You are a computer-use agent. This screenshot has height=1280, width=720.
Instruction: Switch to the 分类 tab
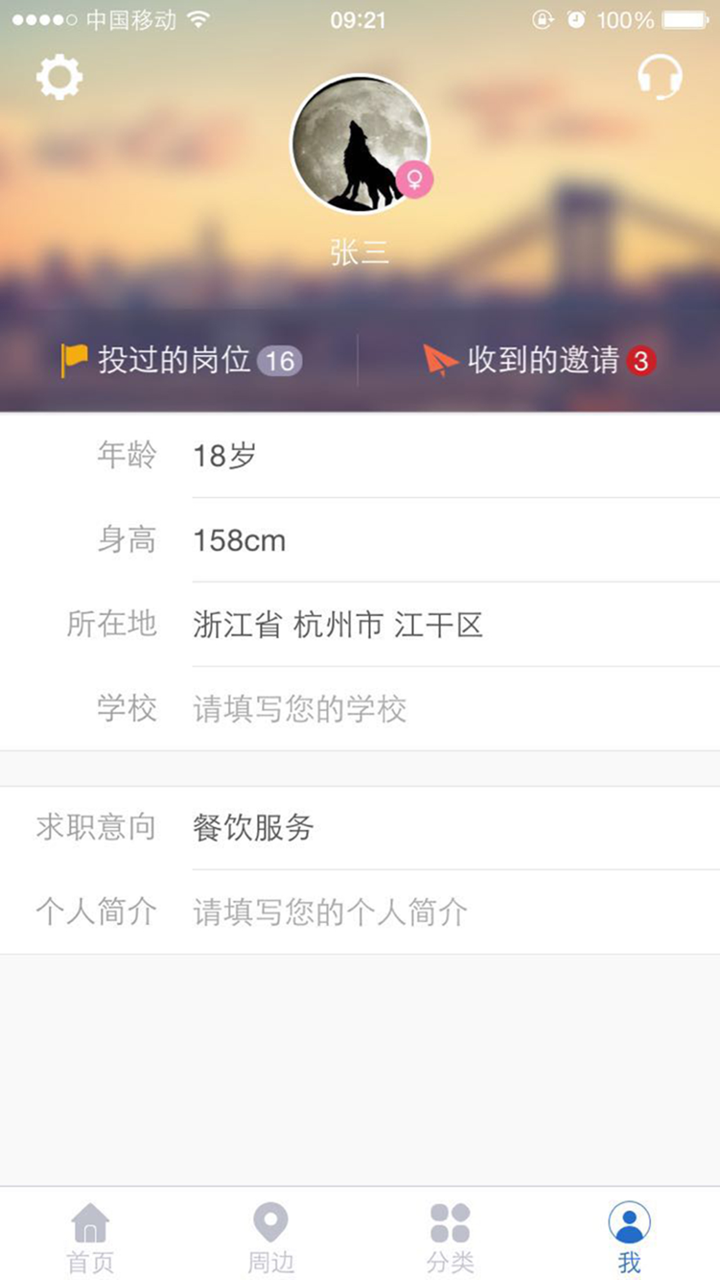tap(450, 1235)
